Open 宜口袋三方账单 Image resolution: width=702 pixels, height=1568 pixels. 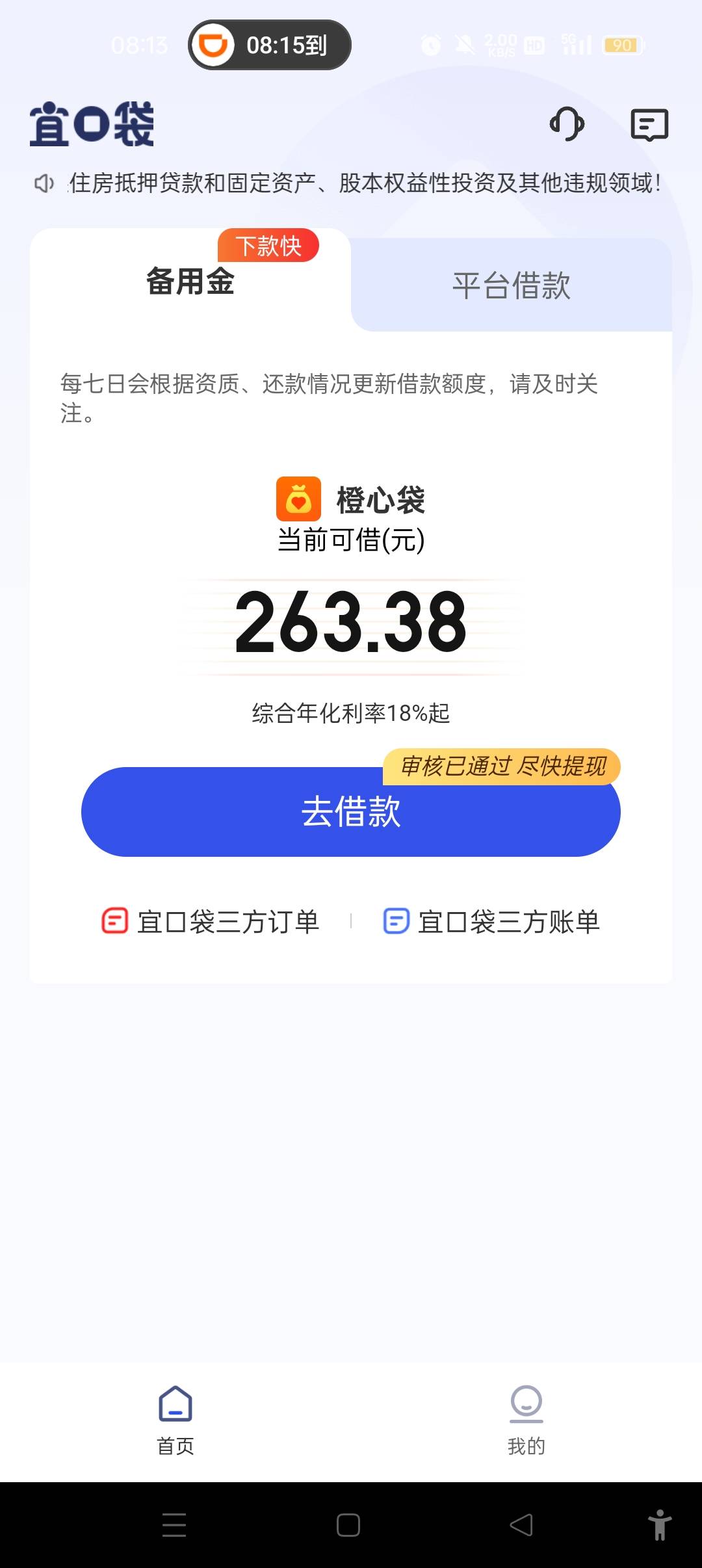pyautogui.click(x=491, y=921)
